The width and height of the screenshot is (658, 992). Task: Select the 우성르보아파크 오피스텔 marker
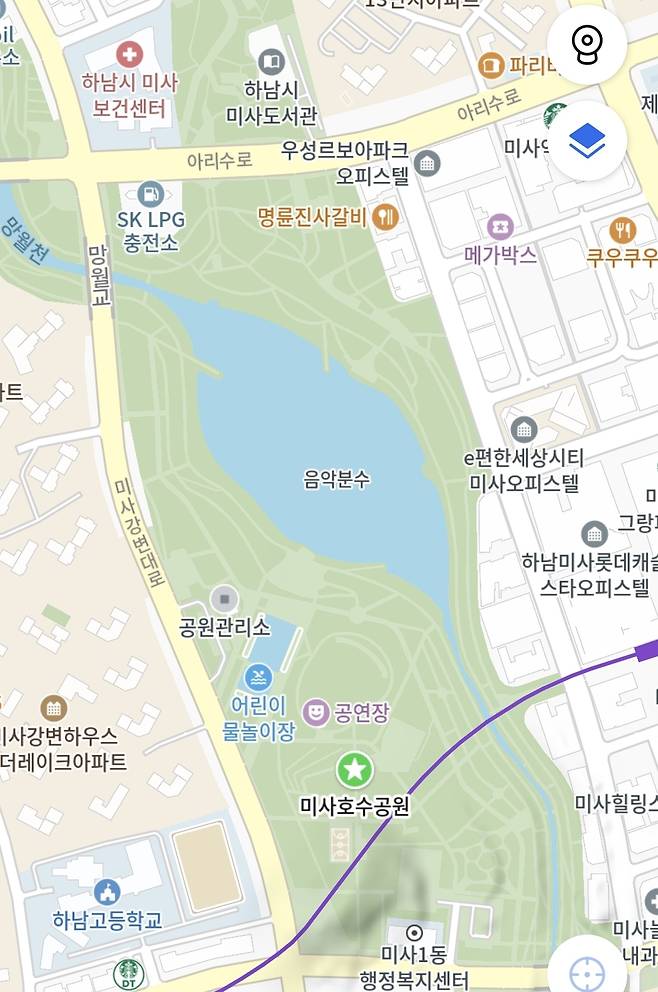click(427, 163)
